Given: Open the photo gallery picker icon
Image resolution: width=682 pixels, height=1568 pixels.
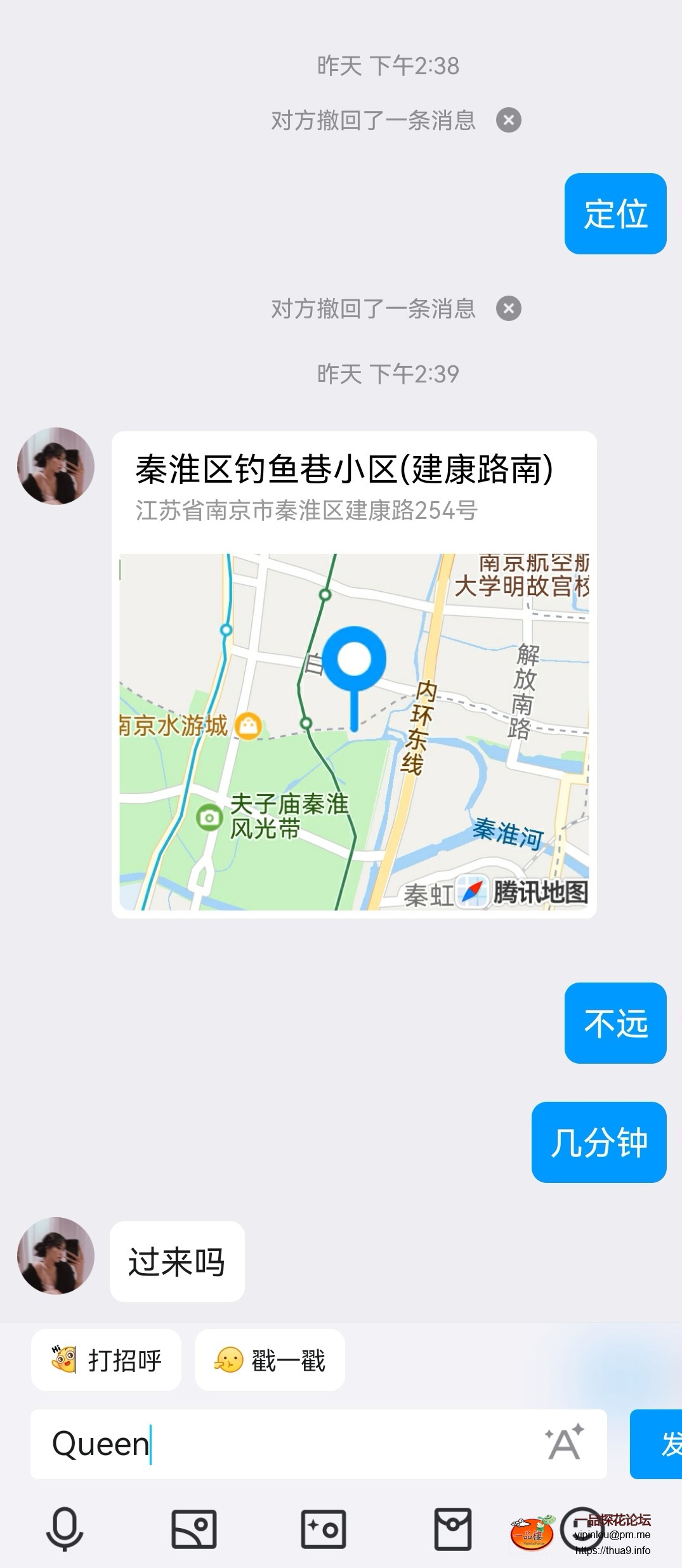Looking at the screenshot, I should pos(194,1529).
